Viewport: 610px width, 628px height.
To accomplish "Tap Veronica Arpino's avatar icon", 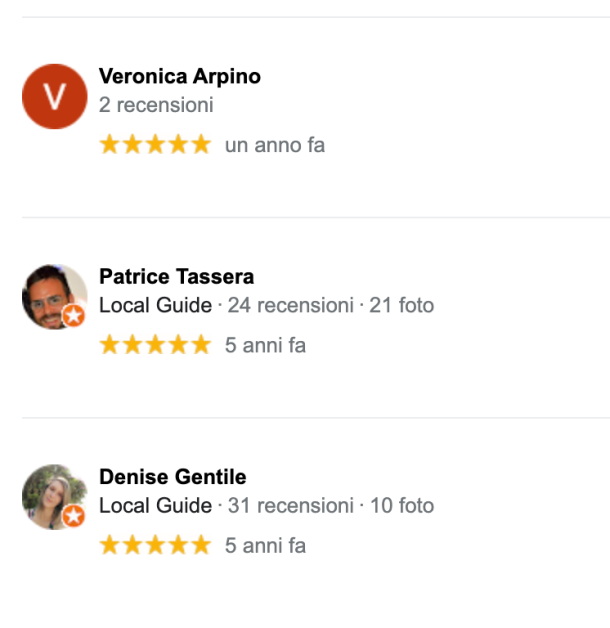I will pyautogui.click(x=54, y=97).
